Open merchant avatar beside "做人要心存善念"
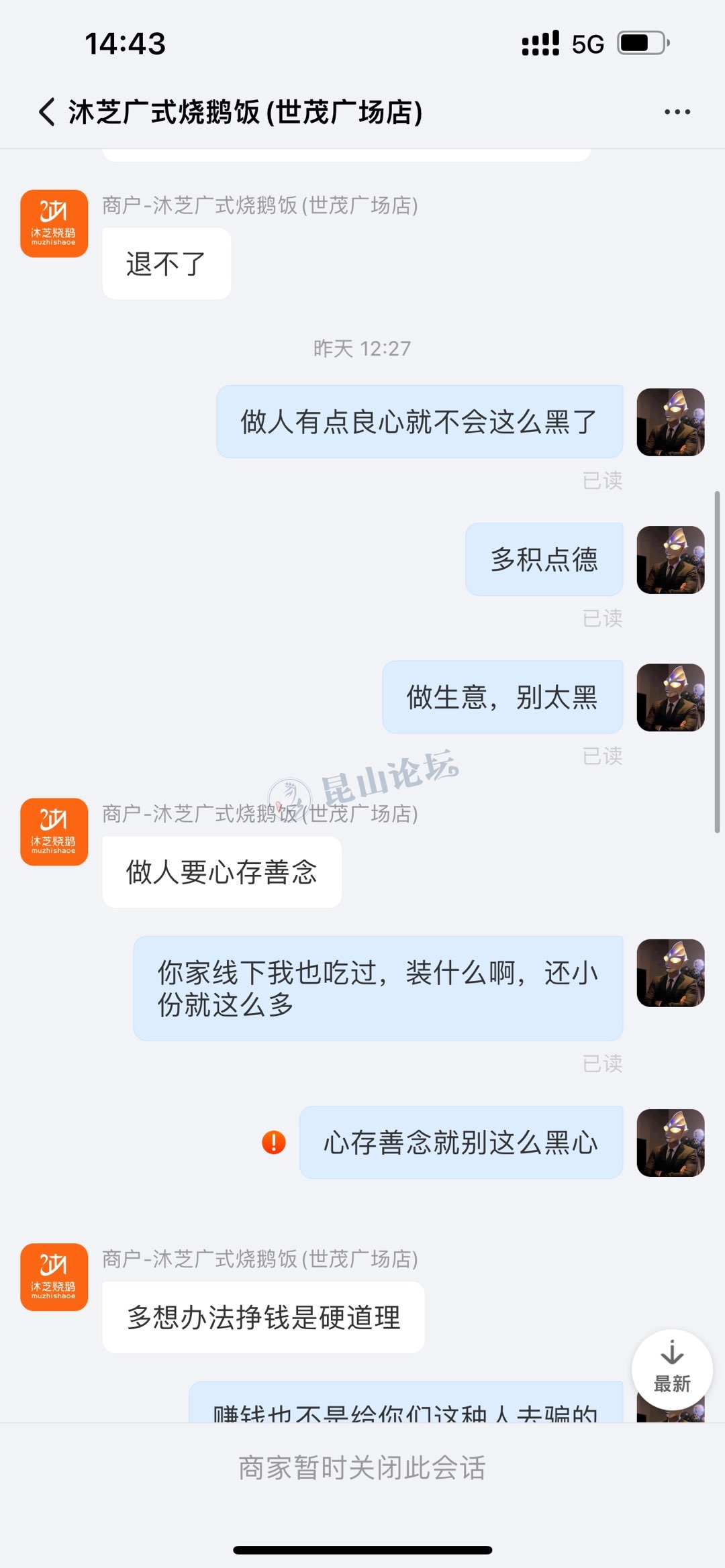The height and width of the screenshot is (1568, 725). pyautogui.click(x=54, y=832)
